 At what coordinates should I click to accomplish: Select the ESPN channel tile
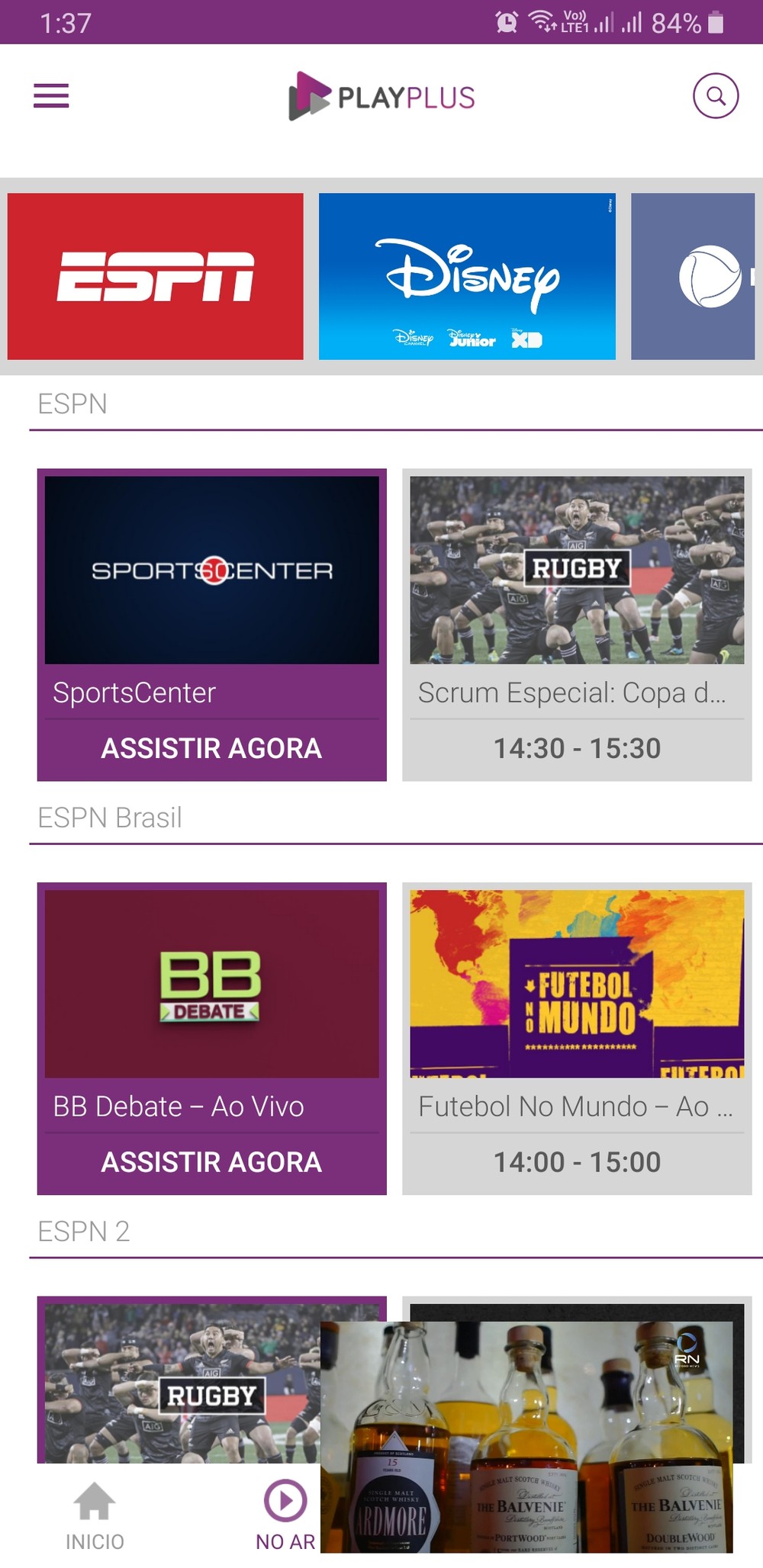[x=156, y=276]
